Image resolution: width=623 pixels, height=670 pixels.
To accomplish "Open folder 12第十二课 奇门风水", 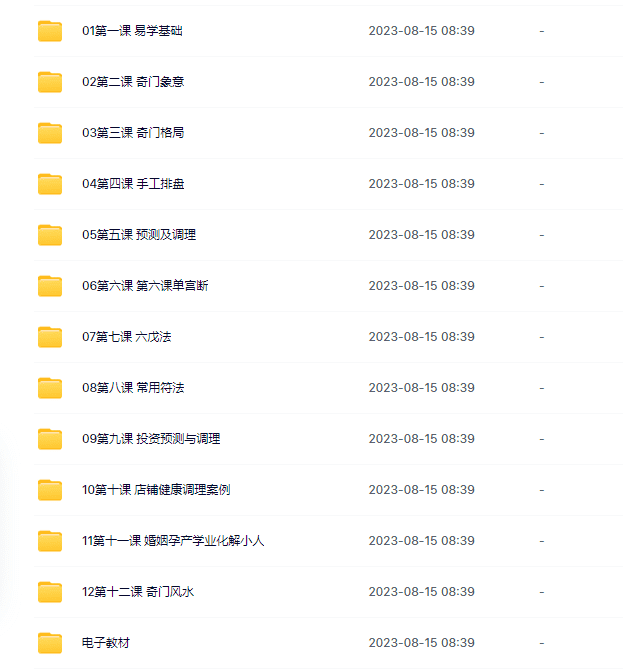I will point(138,592).
